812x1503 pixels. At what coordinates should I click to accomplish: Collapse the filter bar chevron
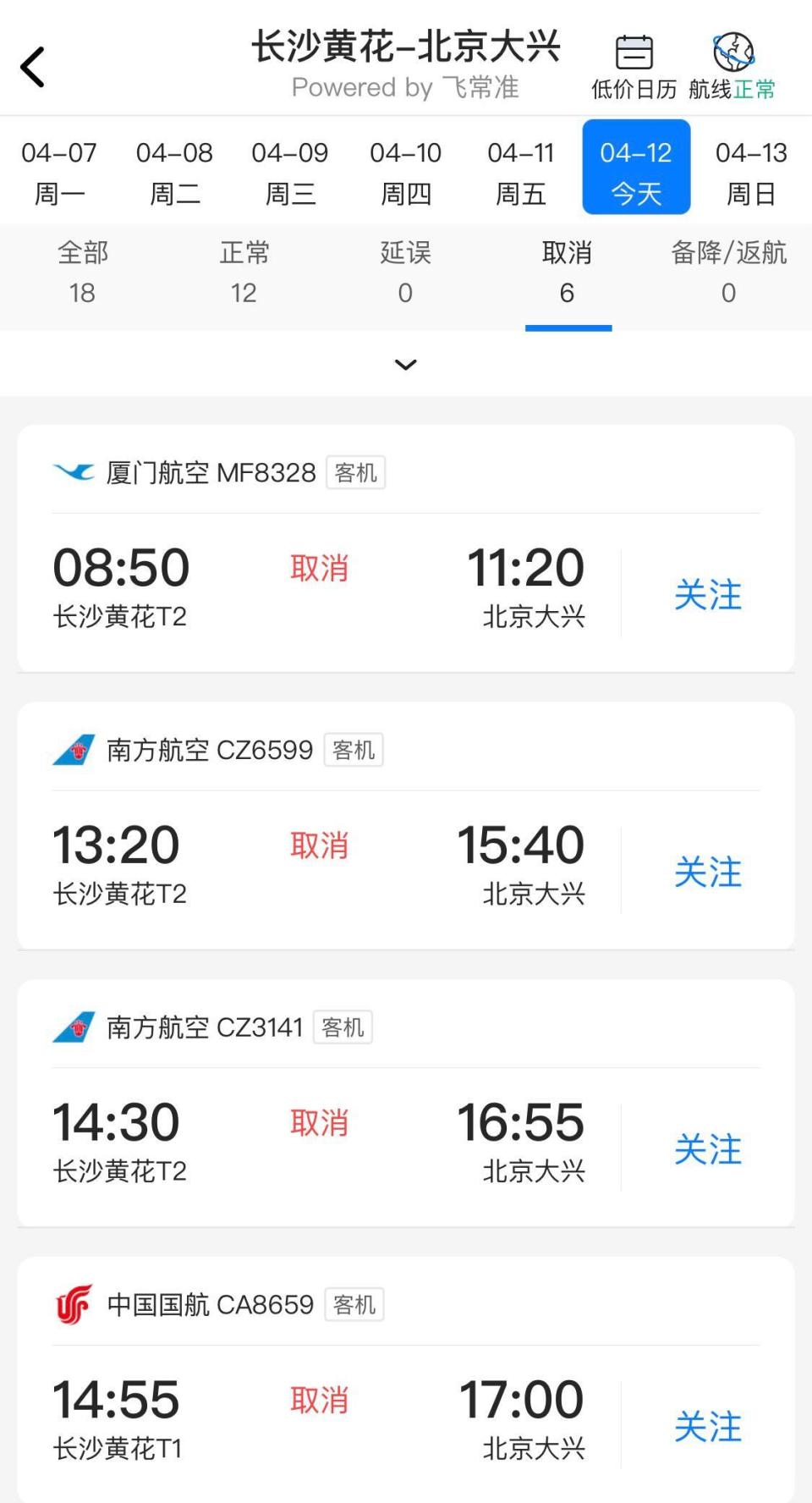pyautogui.click(x=405, y=364)
